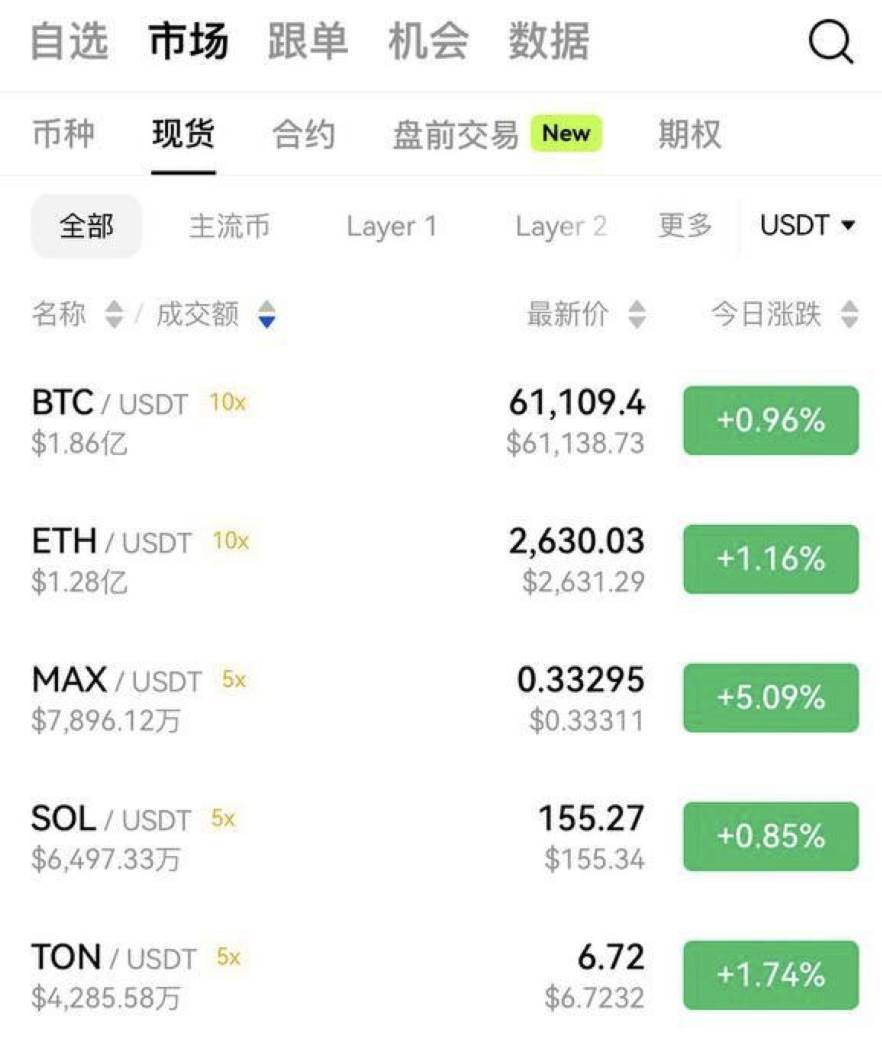Tap the 更多 filter option
This screenshot has width=882, height=1040.
click(685, 226)
